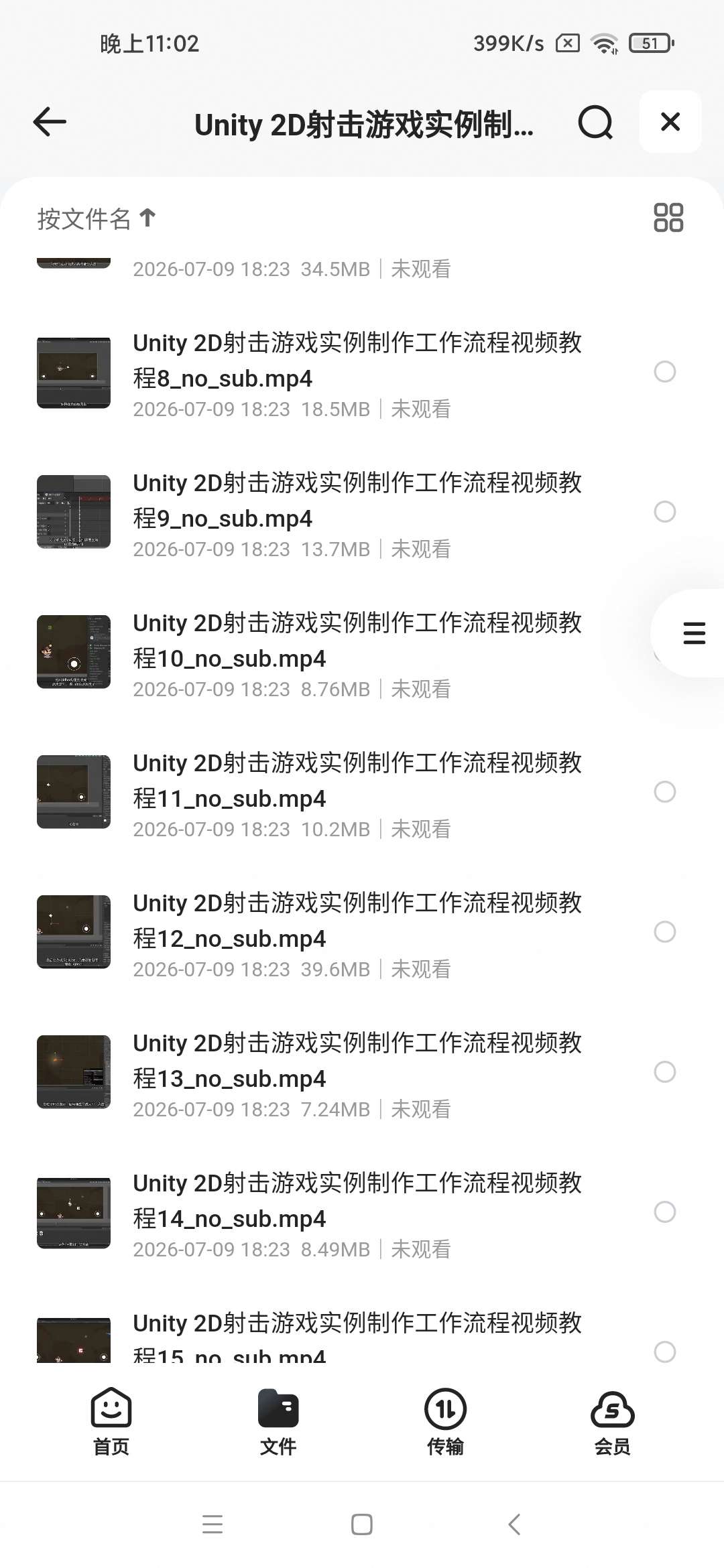The width and height of the screenshot is (724, 1568).
Task: Play video 教程10_no_sub.mp4
Action: coord(357,653)
